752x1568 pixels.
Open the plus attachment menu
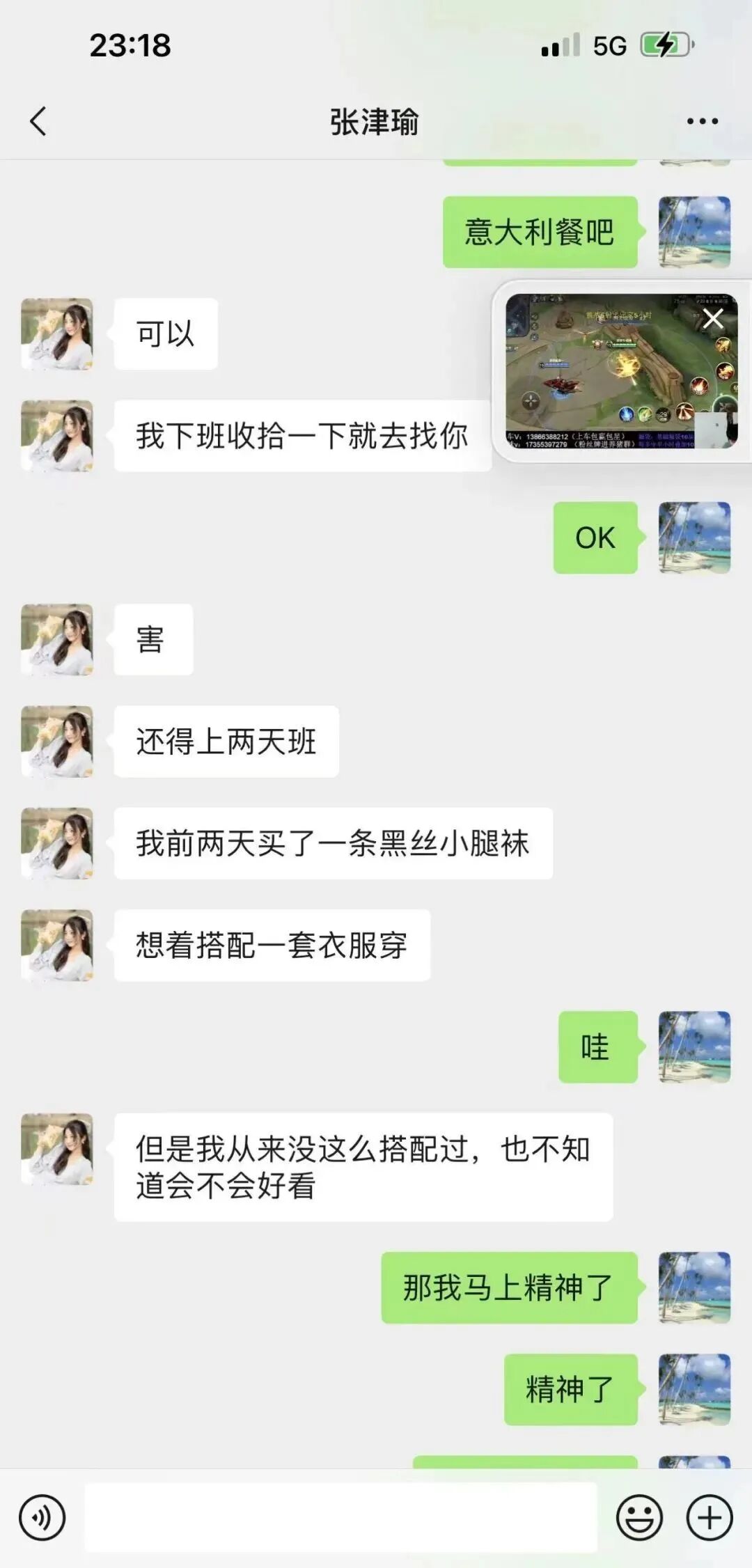[x=710, y=1517]
